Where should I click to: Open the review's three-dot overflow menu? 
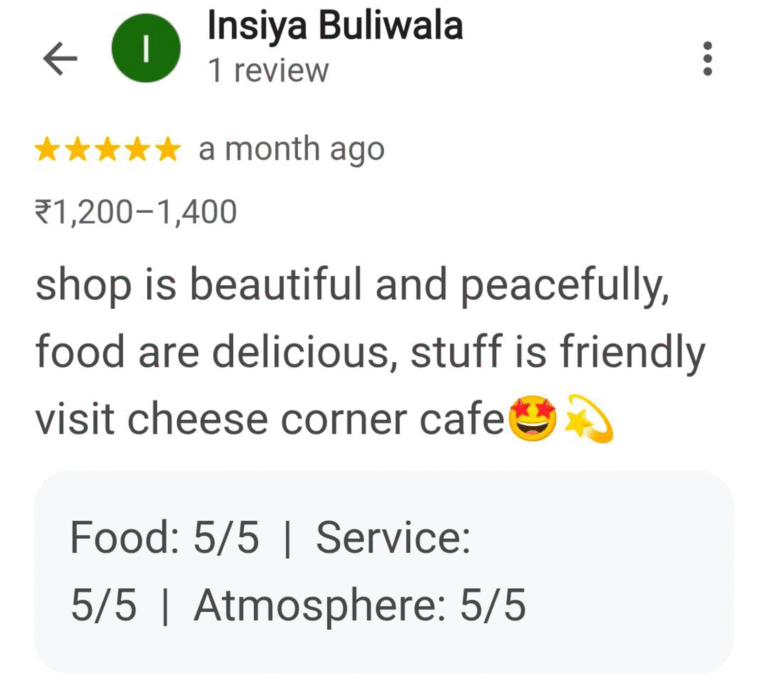(x=708, y=59)
